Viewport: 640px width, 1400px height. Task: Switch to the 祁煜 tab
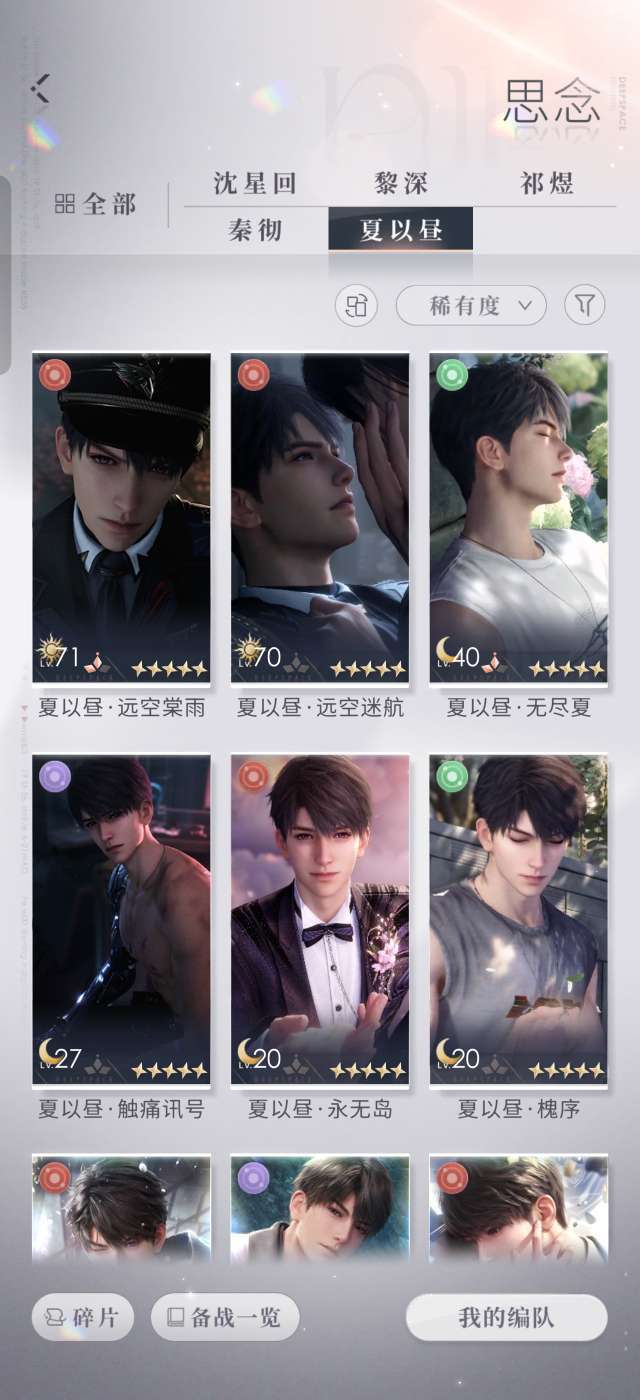tap(547, 183)
